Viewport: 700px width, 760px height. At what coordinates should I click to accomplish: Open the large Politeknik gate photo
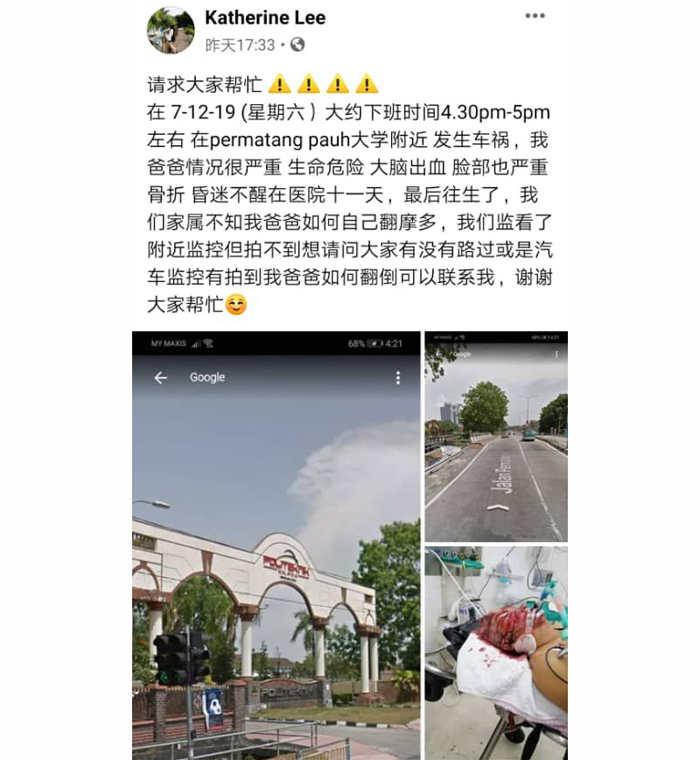click(x=276, y=545)
